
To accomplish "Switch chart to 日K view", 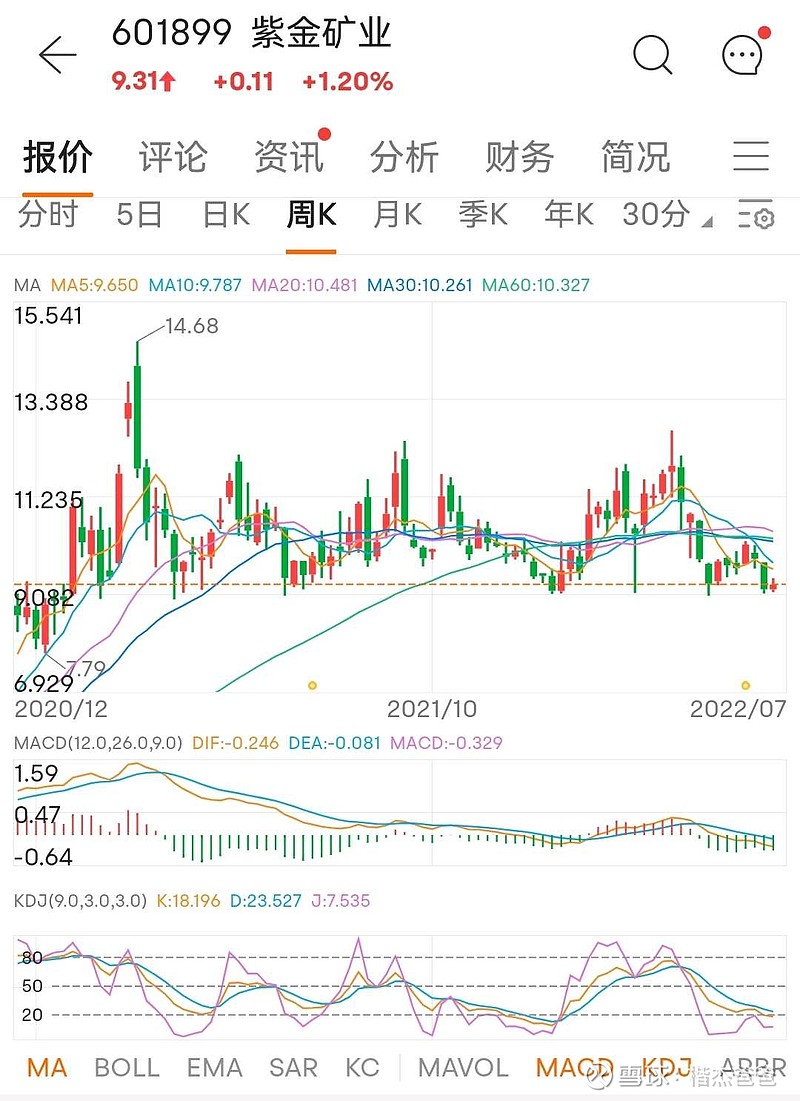I will point(224,215).
